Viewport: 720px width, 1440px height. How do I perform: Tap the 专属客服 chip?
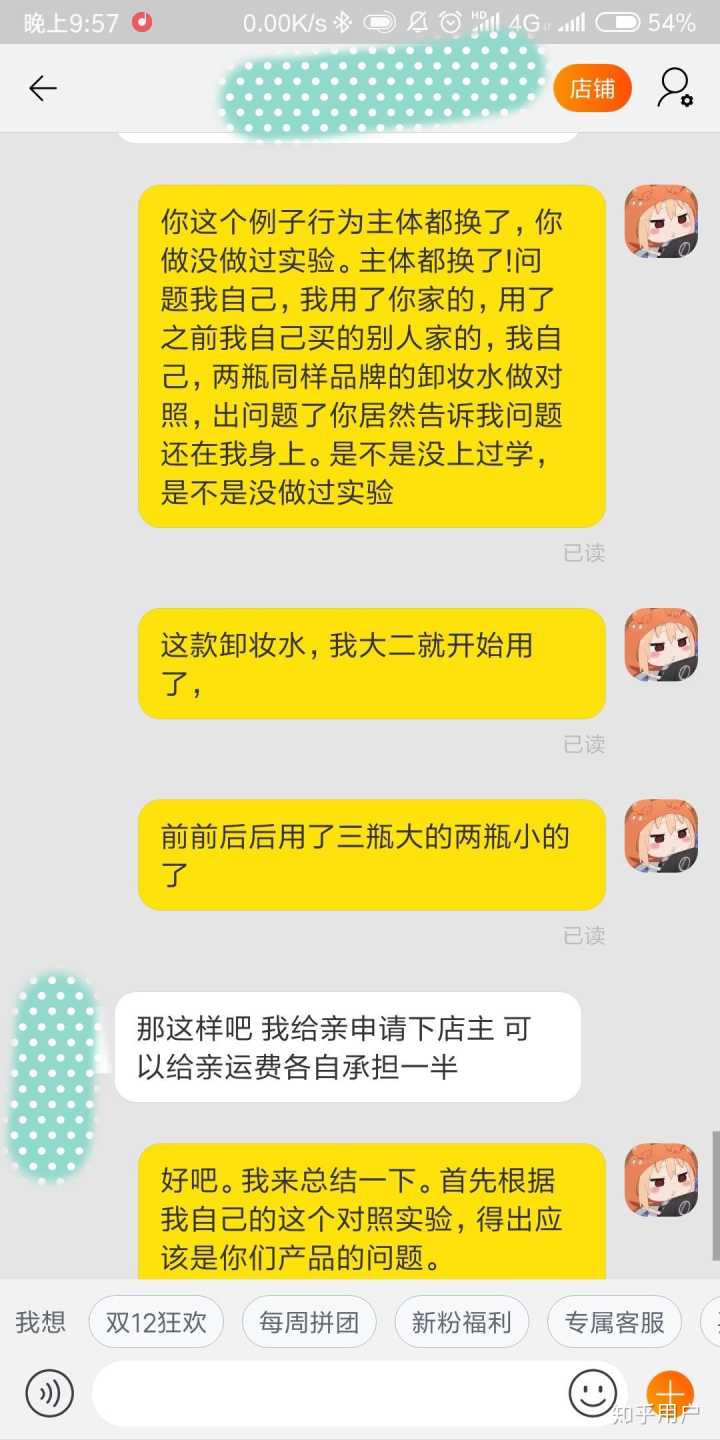[x=614, y=1322]
